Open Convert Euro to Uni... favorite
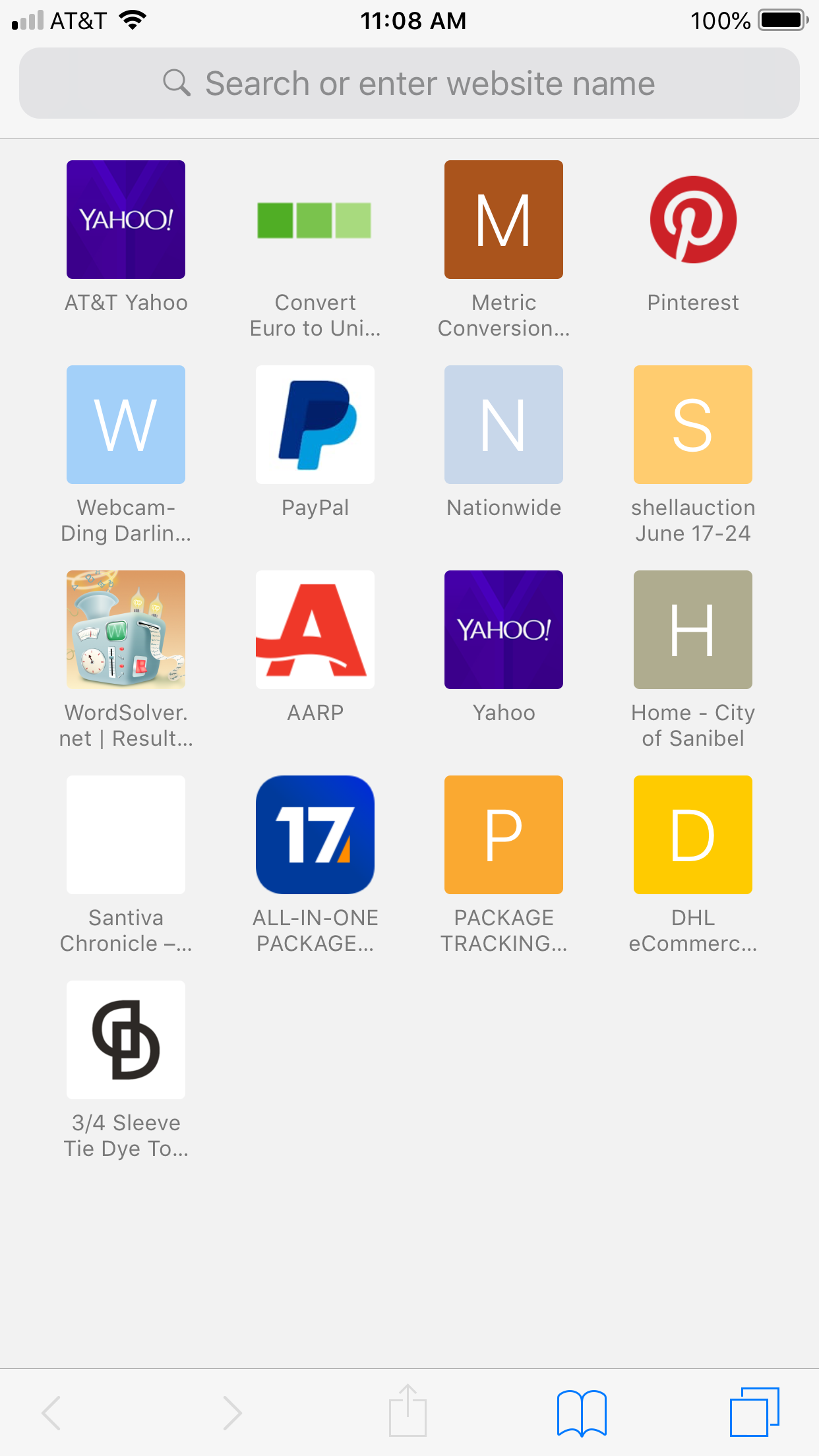 click(315, 220)
